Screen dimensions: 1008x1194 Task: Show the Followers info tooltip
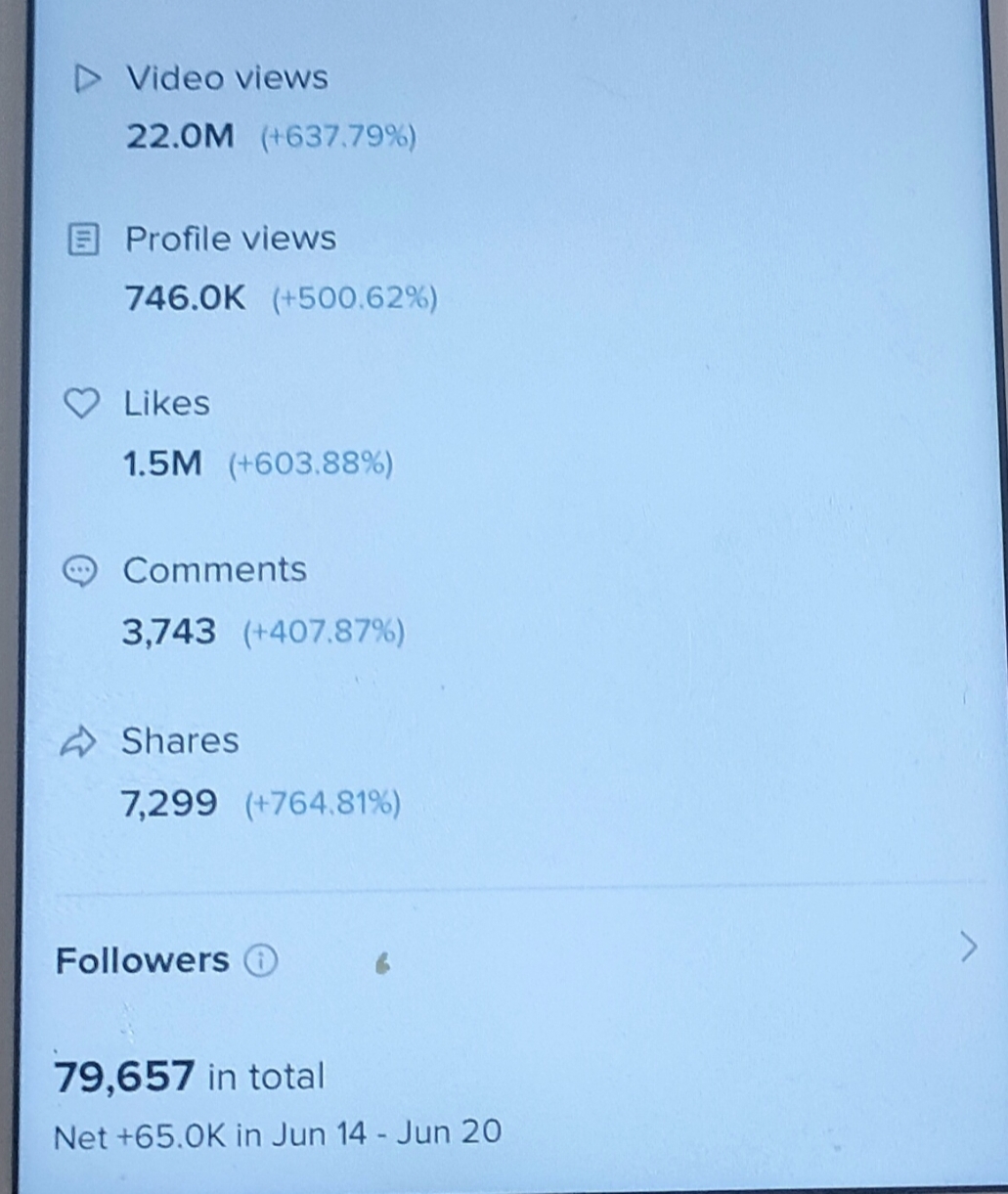[260, 961]
